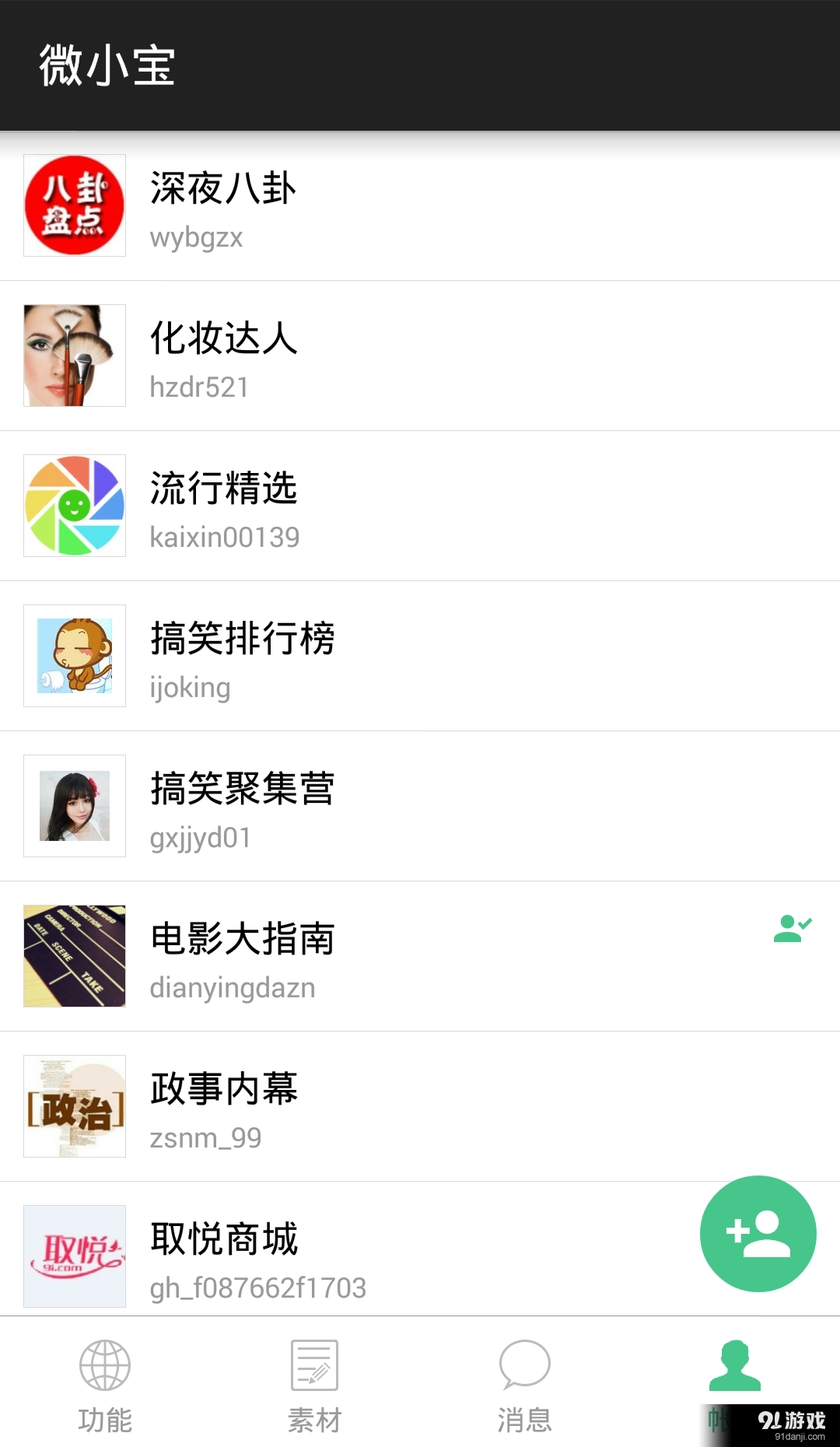840x1447 pixels.
Task: Switch to the 消息 tab
Action: [x=525, y=1393]
